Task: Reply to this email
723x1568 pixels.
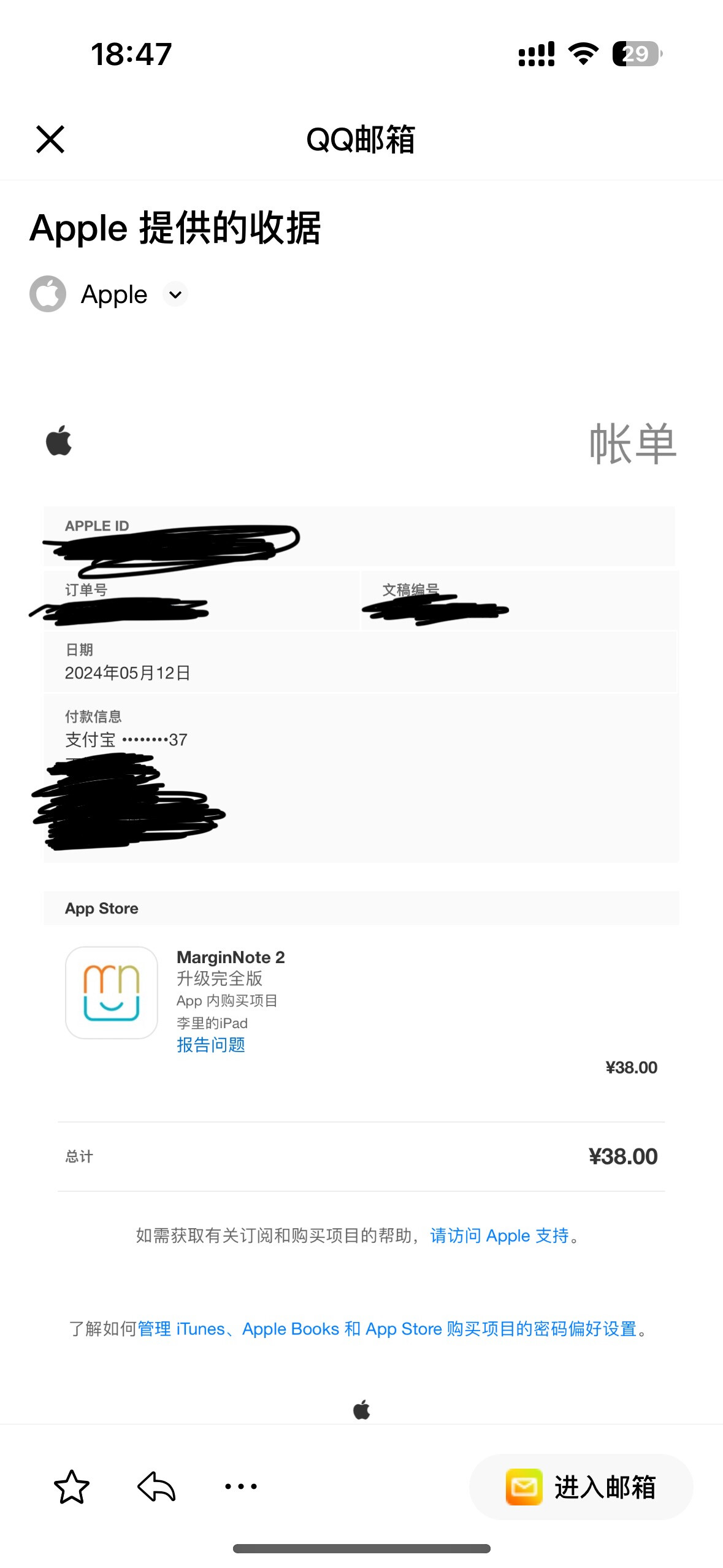Action: pos(156,1486)
